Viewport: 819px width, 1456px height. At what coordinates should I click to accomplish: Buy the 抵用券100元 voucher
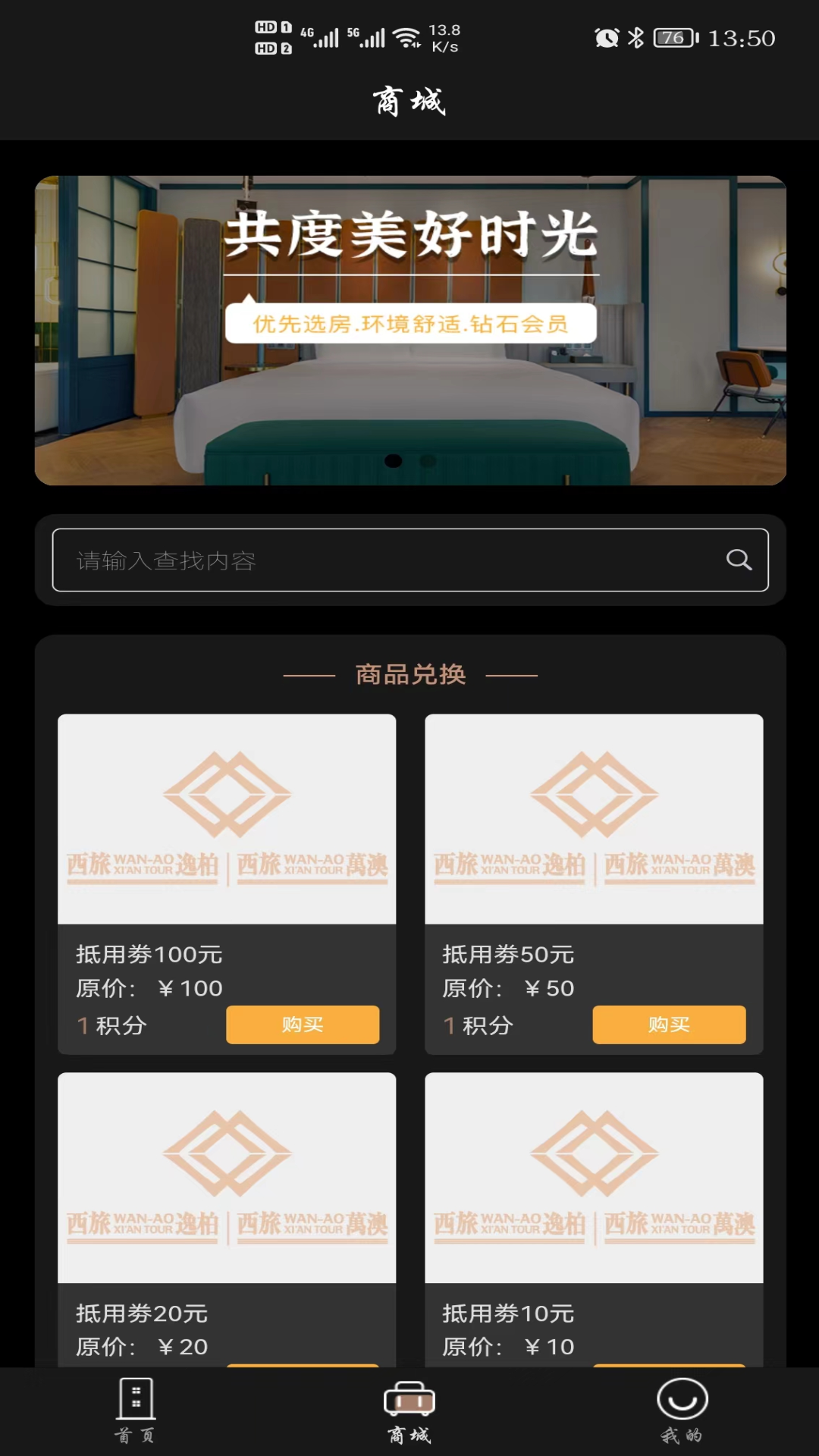[302, 1025]
